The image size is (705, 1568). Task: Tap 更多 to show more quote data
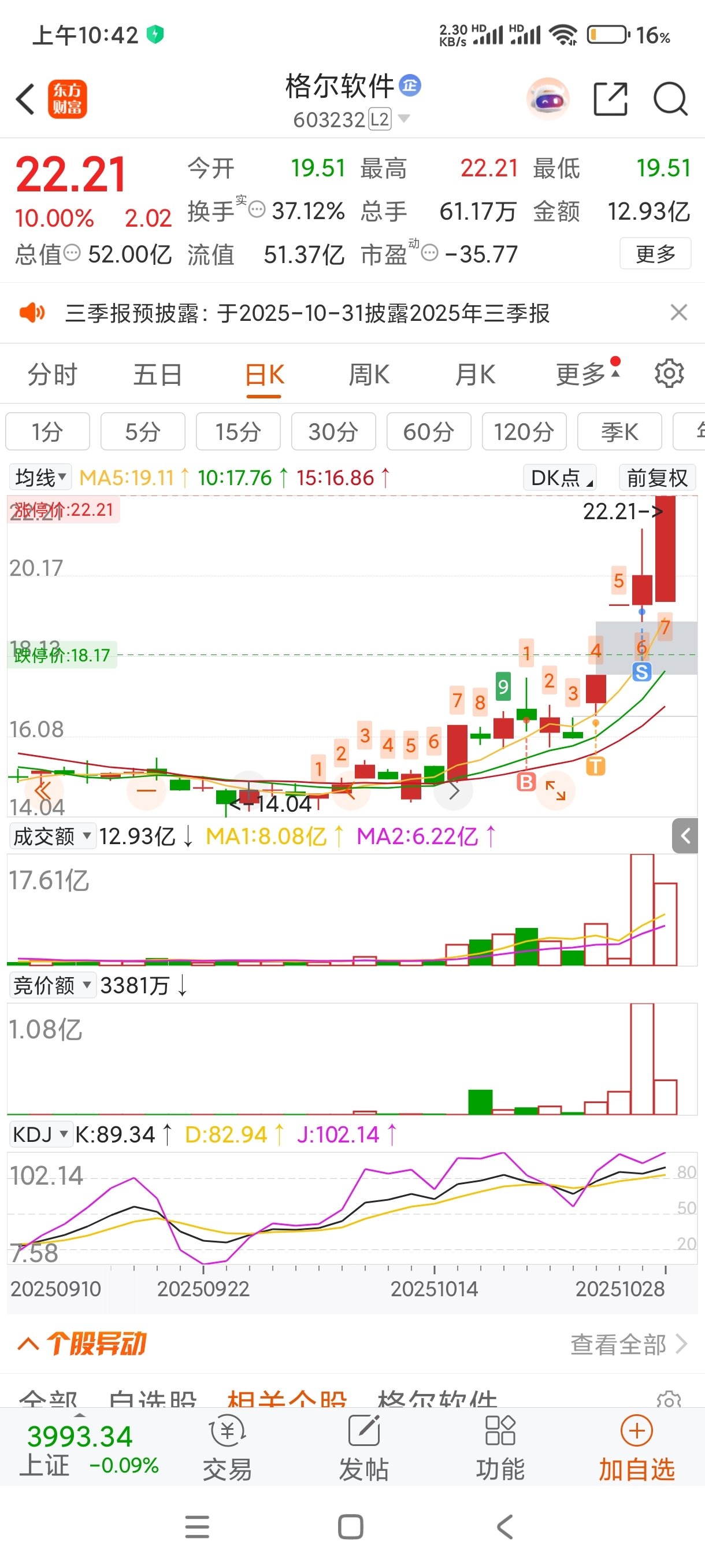(x=655, y=253)
